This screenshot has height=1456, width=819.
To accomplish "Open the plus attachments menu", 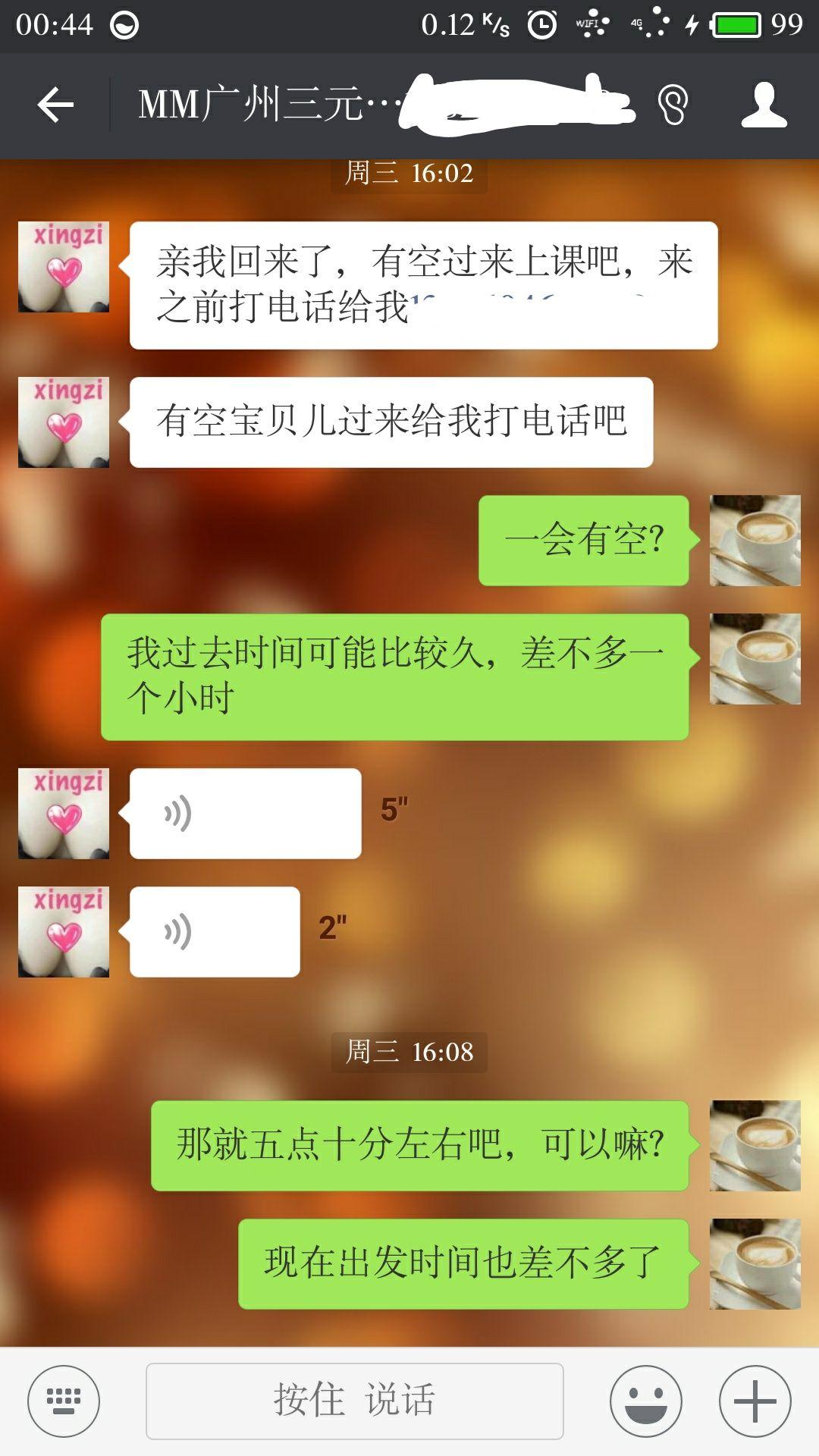I will pos(755,1401).
